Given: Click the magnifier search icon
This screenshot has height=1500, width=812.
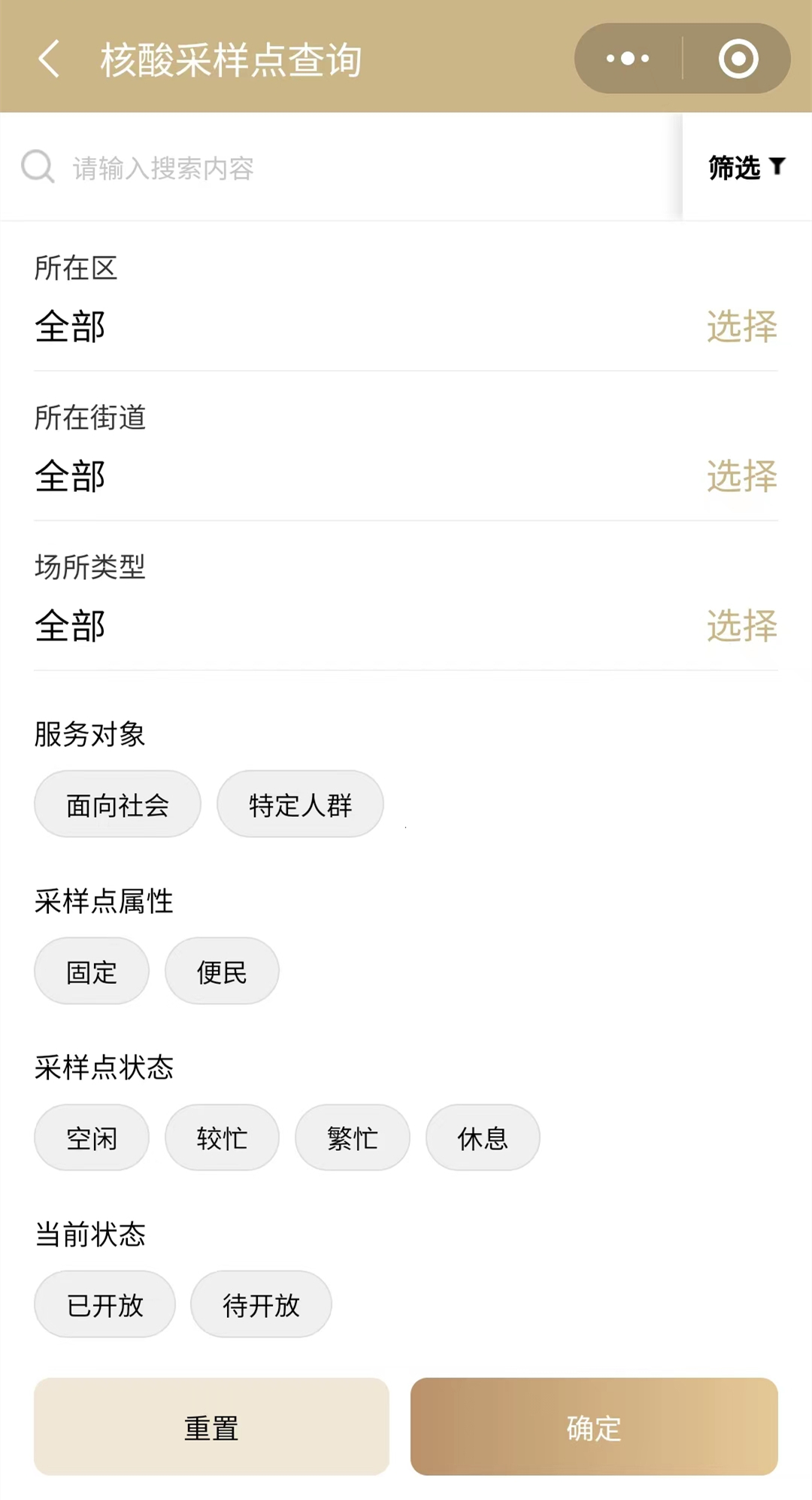Looking at the screenshot, I should point(38,167).
